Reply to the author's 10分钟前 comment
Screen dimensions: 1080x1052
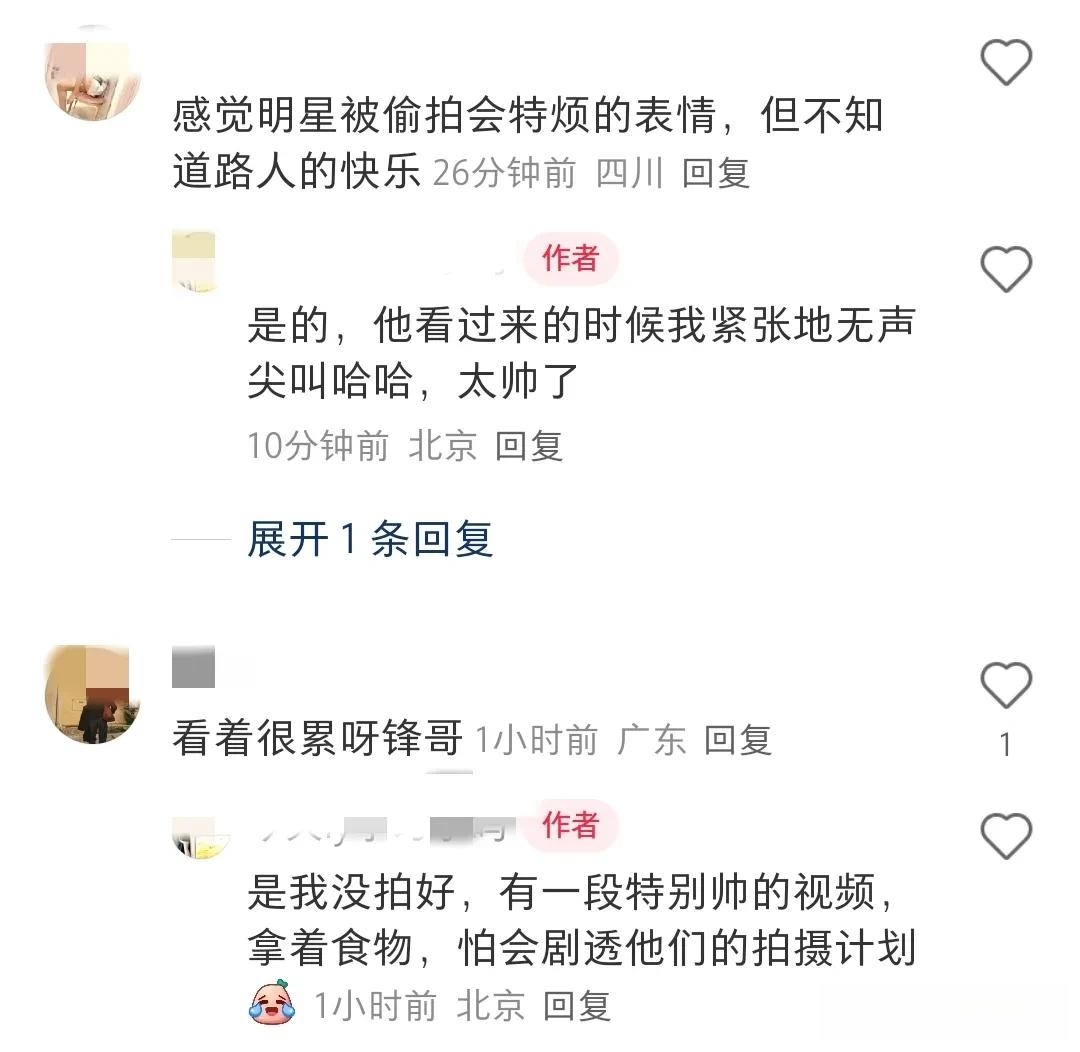[x=529, y=445]
